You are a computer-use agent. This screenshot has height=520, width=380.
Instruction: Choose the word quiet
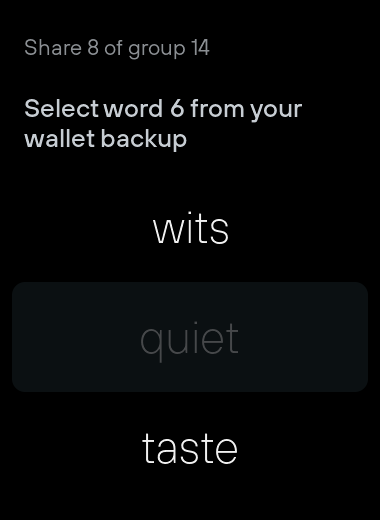click(x=190, y=337)
